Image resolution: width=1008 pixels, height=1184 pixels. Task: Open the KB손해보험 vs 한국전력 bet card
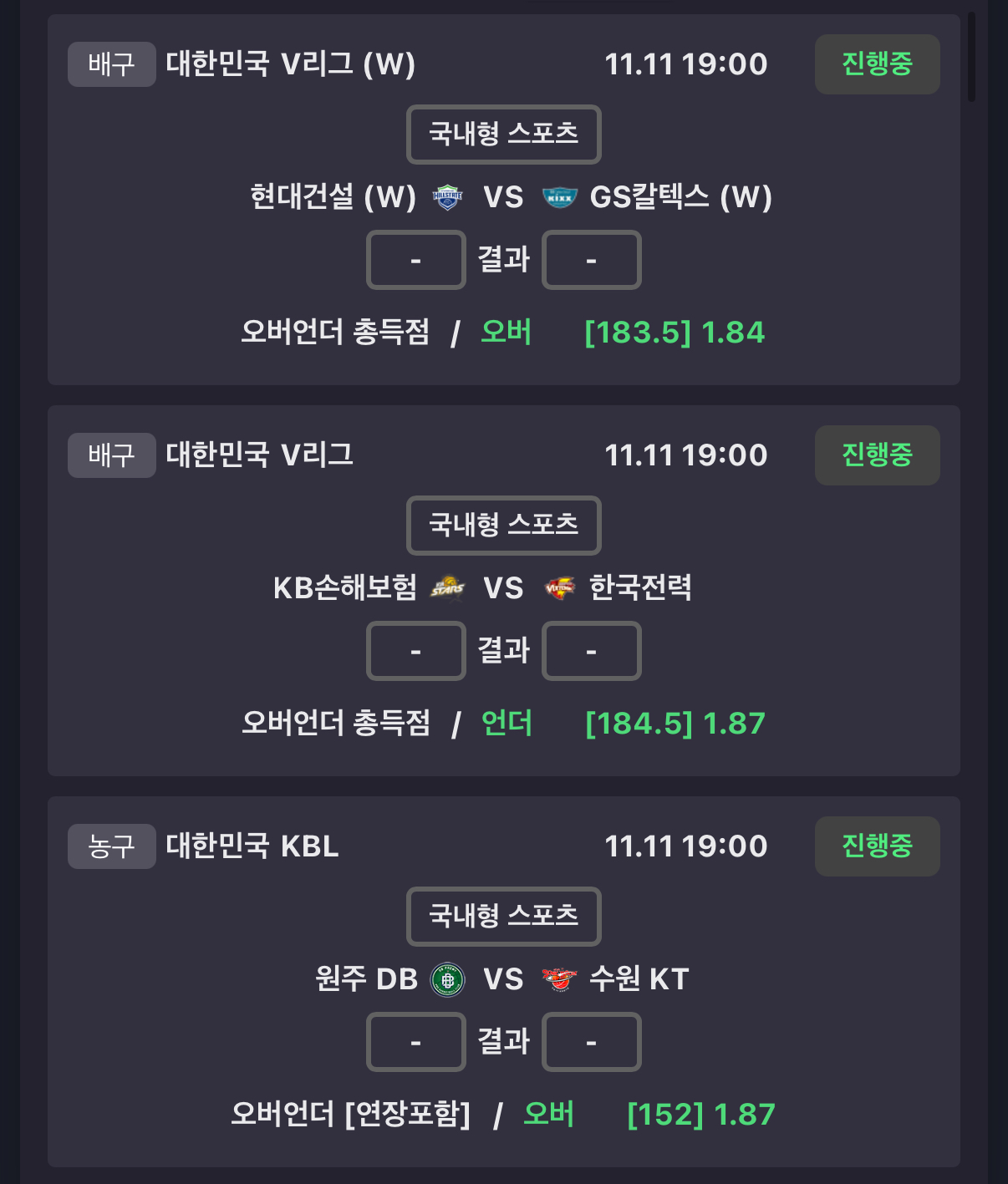(503, 589)
